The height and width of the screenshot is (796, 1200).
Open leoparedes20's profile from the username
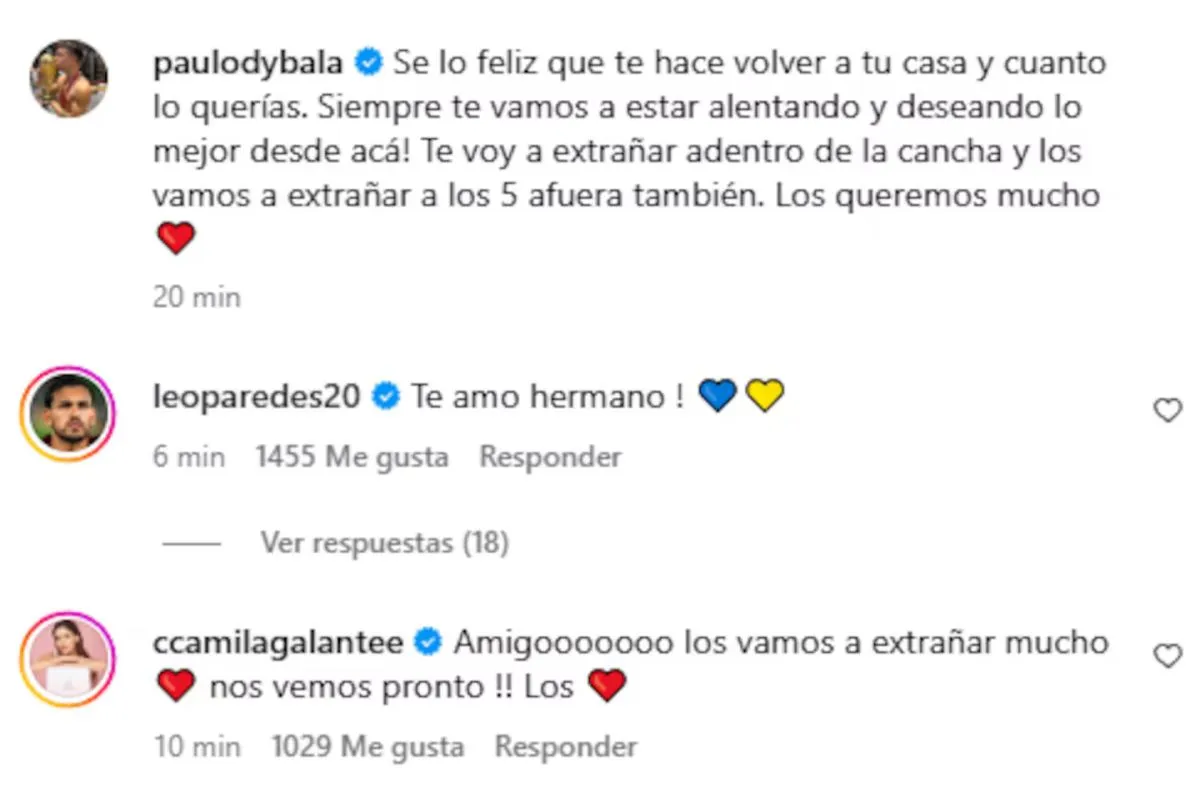coord(256,397)
